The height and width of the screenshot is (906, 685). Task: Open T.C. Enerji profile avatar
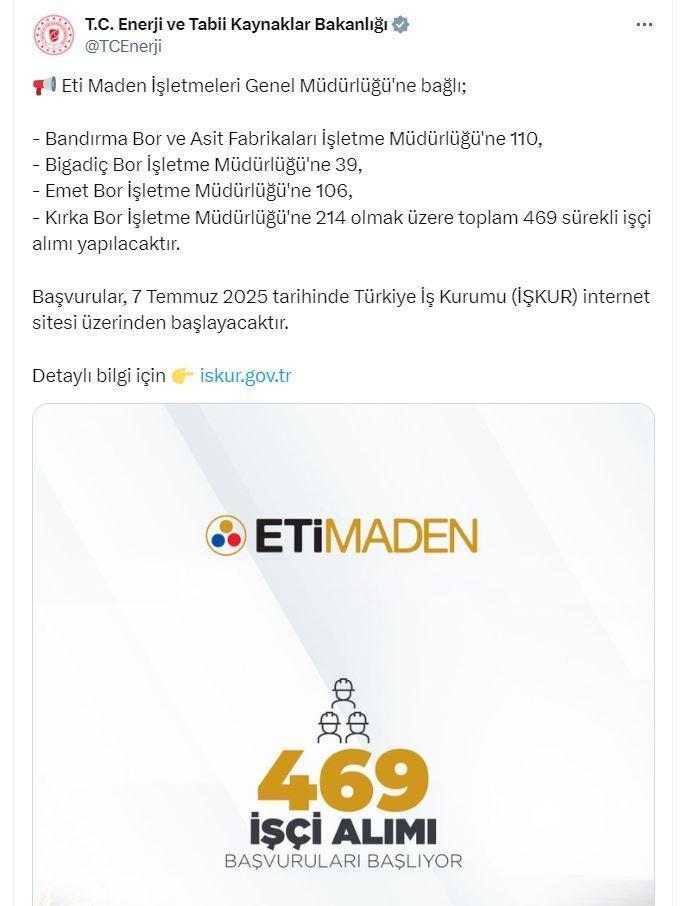[x=54, y=35]
